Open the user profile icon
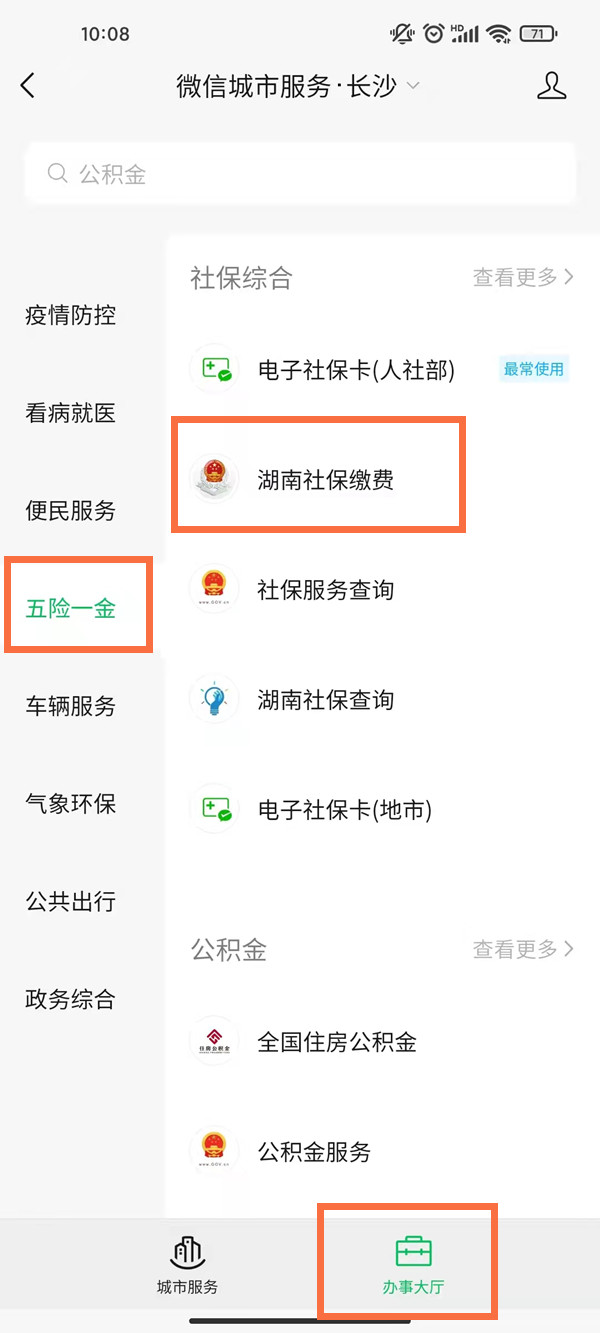Screen dimensions: 600x1333 click(x=551, y=86)
